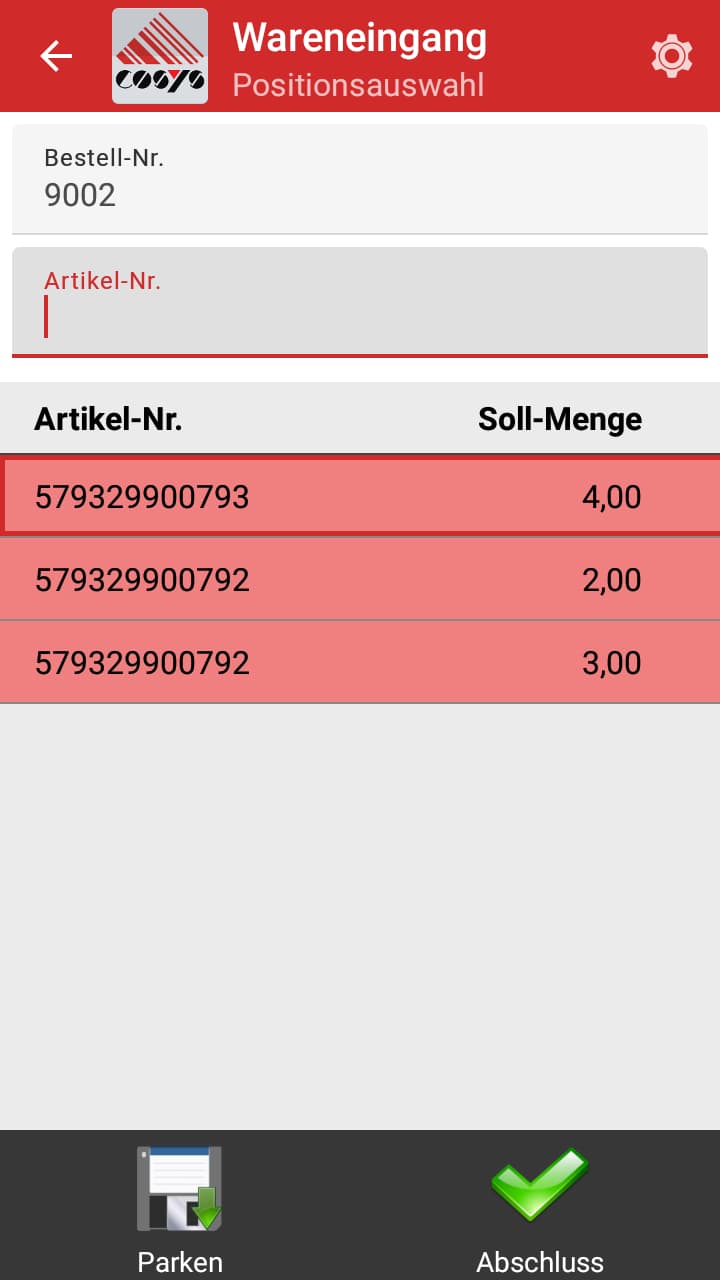Screen dimensions: 720x1280
Task: Open the Wareneingang header title
Action: (x=358, y=38)
